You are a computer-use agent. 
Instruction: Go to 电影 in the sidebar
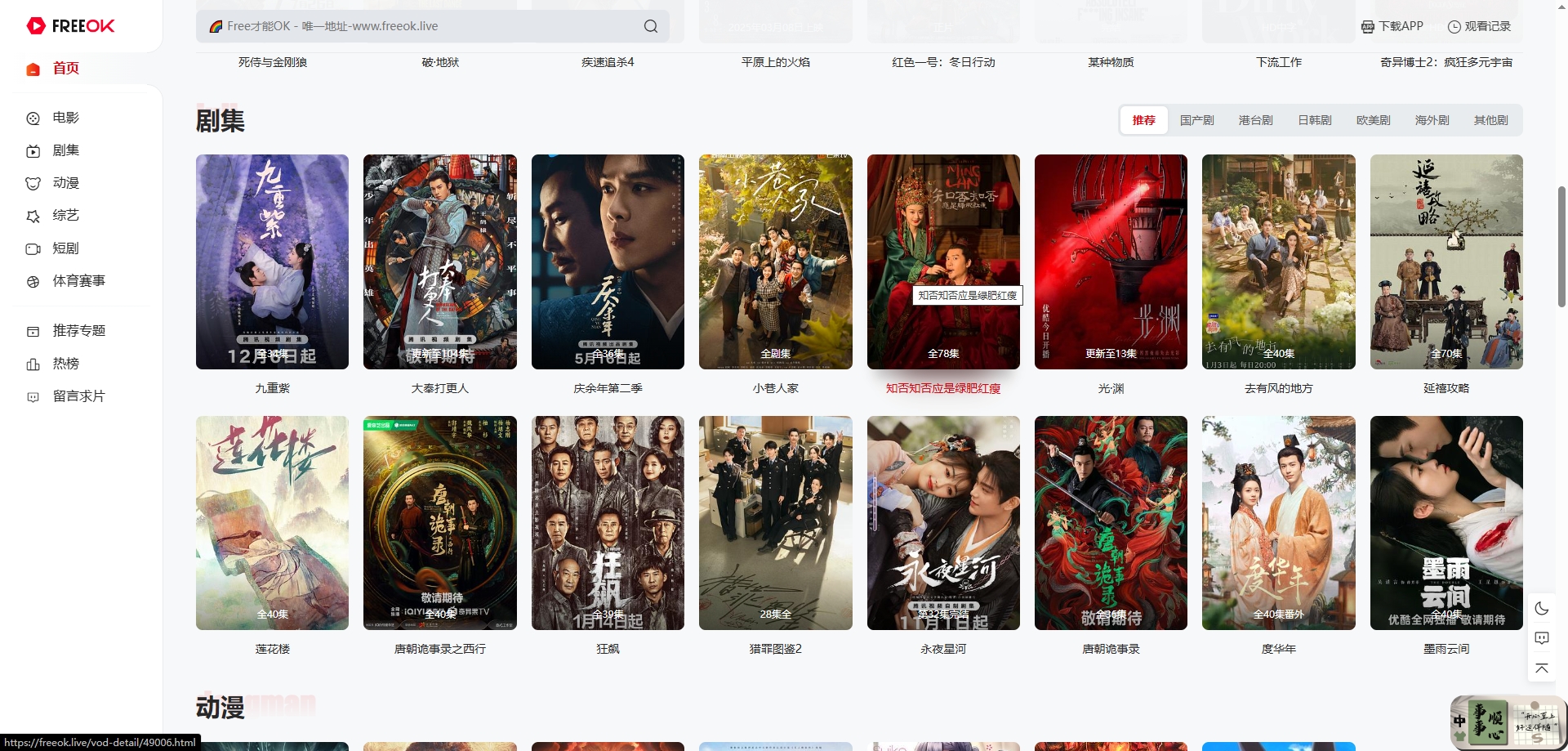[66, 118]
